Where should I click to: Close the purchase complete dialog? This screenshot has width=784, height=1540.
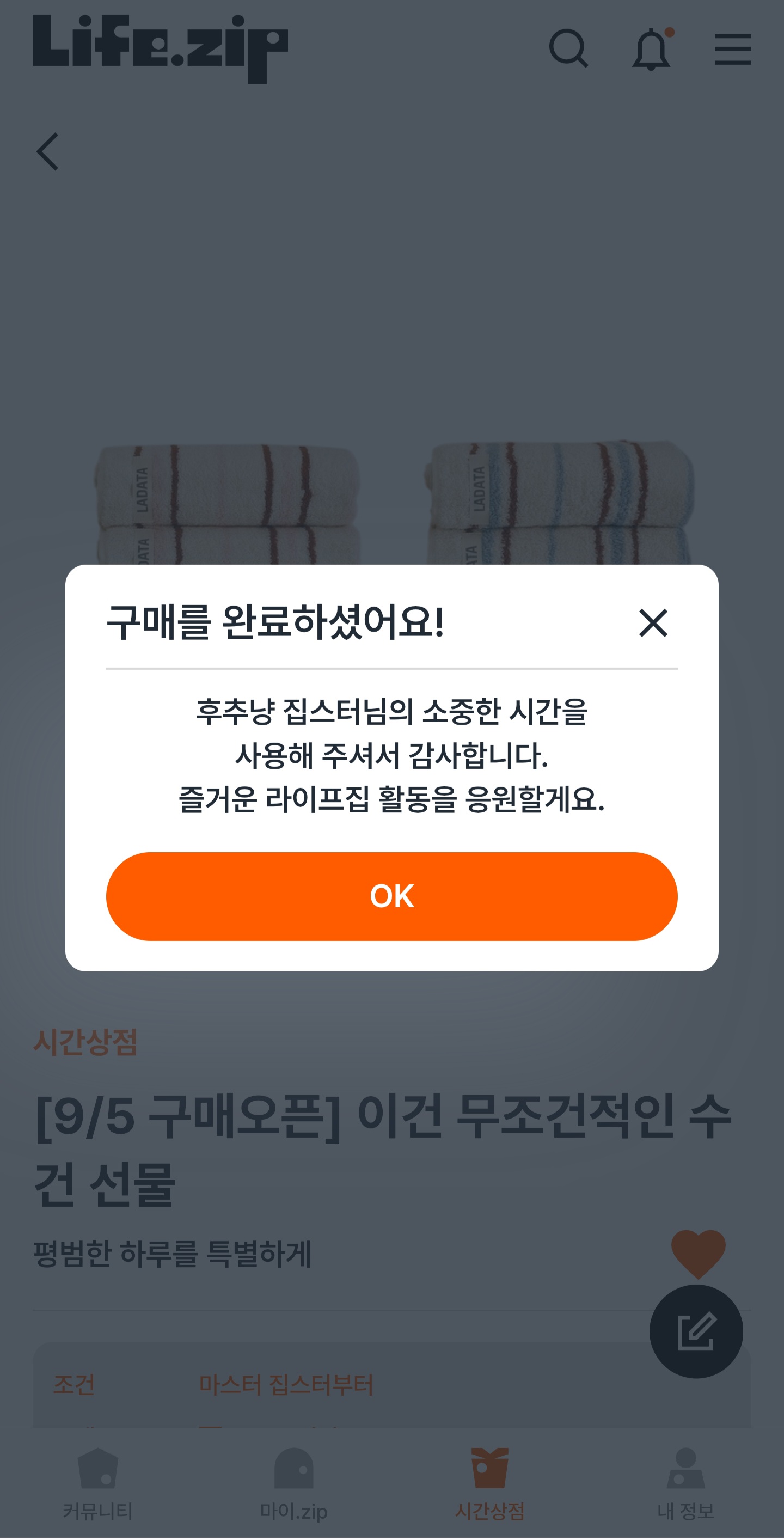(x=653, y=623)
